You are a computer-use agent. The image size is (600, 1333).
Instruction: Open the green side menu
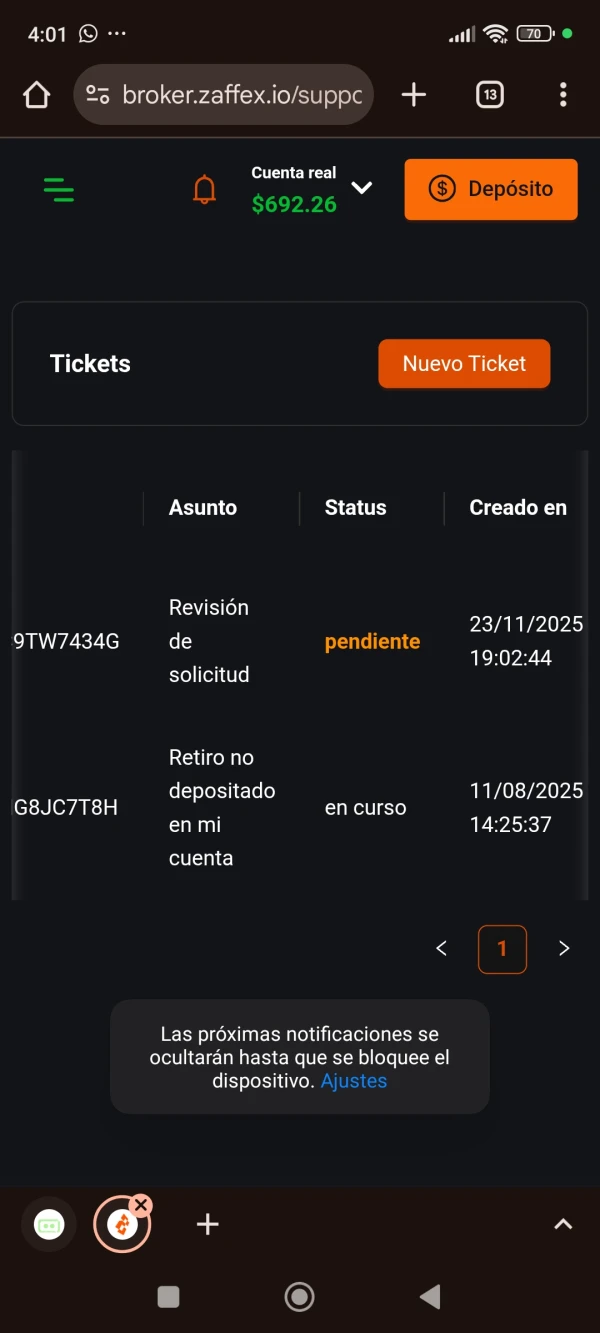59,189
